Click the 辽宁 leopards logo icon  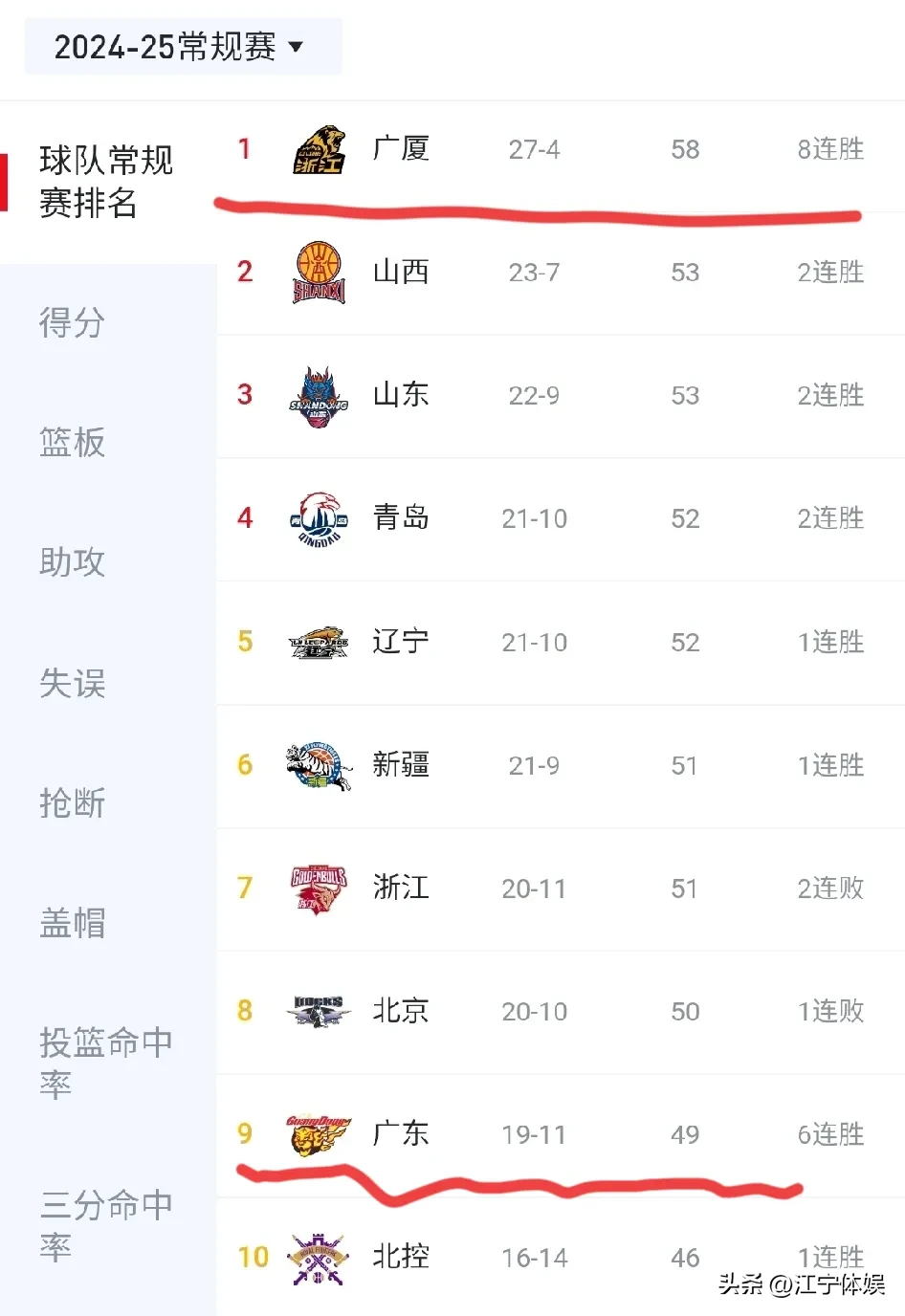[318, 642]
